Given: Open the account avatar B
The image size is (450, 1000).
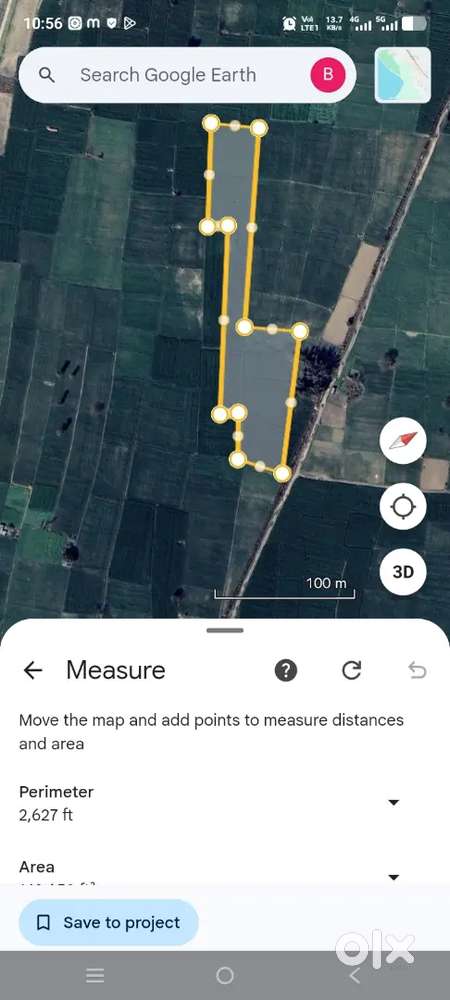Looking at the screenshot, I should [x=328, y=75].
